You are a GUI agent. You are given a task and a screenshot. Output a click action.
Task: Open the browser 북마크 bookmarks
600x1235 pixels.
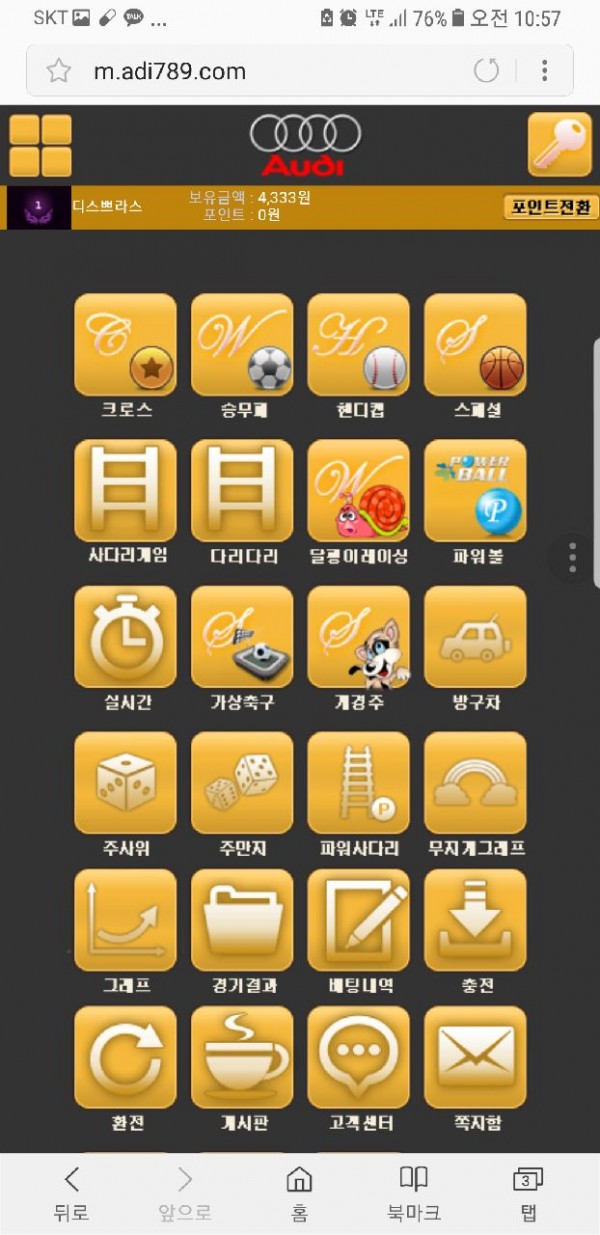point(414,1194)
